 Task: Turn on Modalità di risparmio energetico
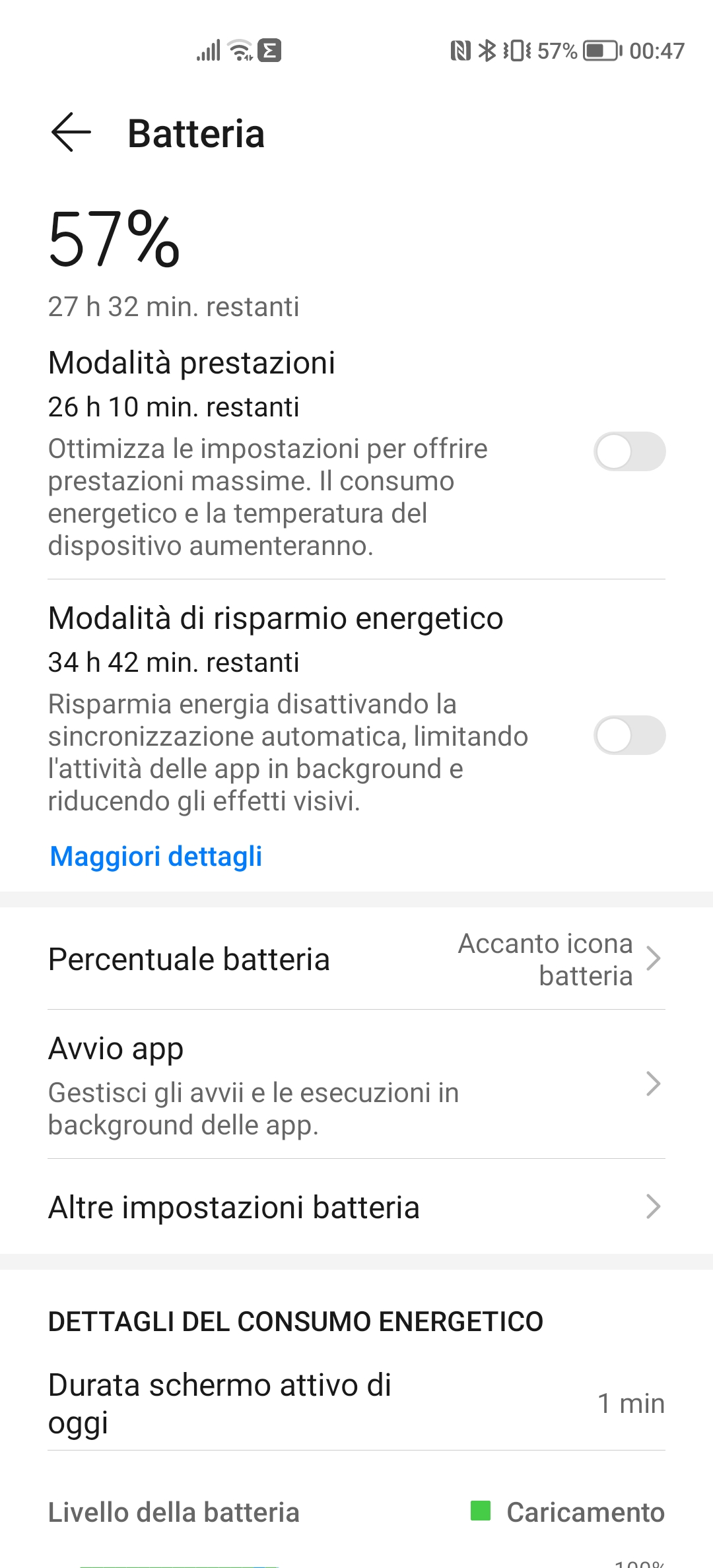pos(629,735)
